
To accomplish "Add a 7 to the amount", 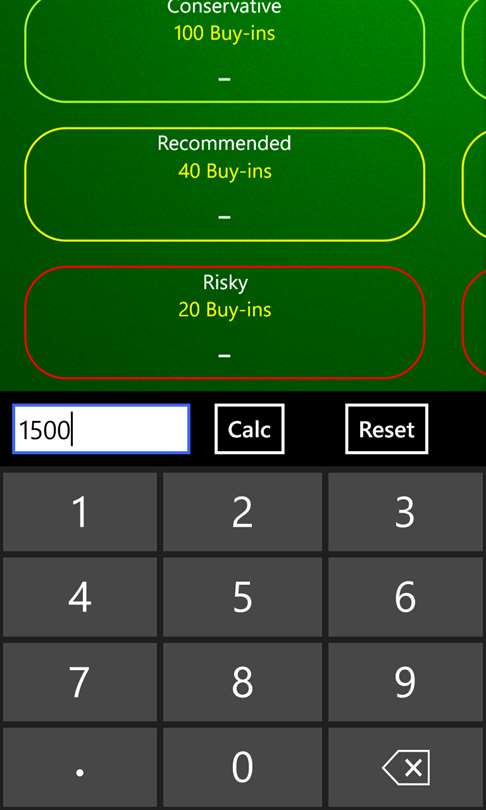I will tap(80, 682).
